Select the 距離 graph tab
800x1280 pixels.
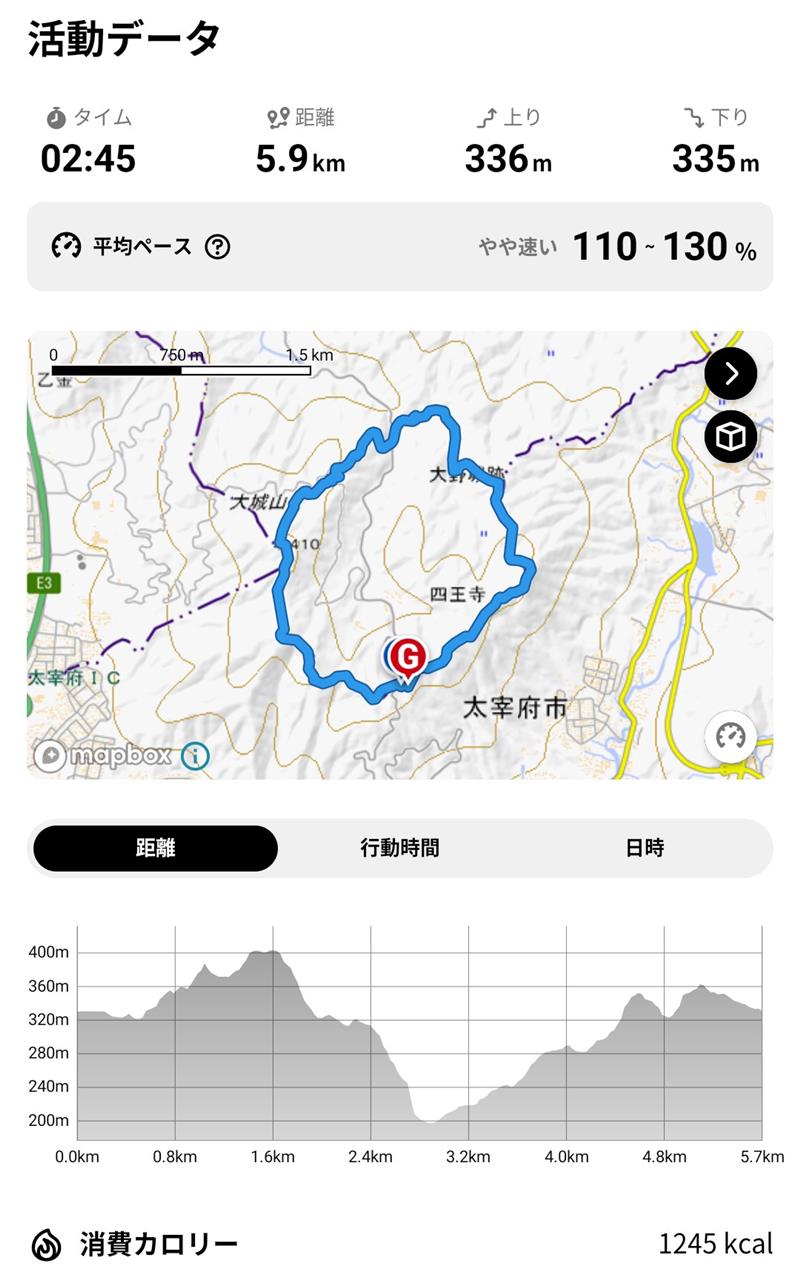click(x=156, y=848)
